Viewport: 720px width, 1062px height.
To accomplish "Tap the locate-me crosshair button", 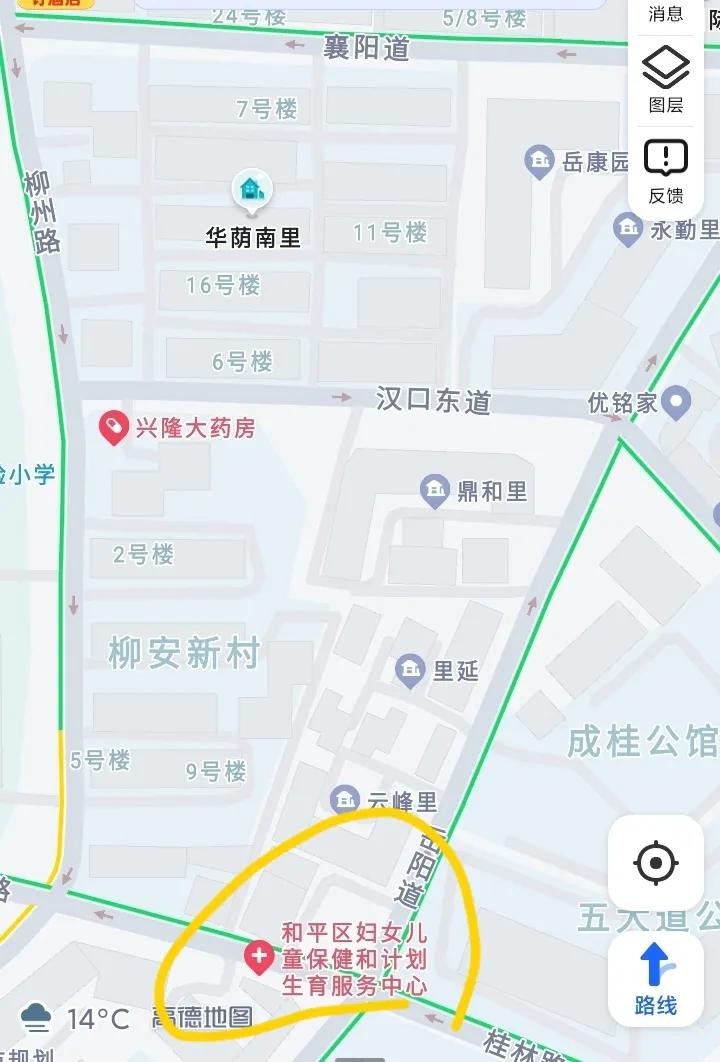I will pos(657,863).
